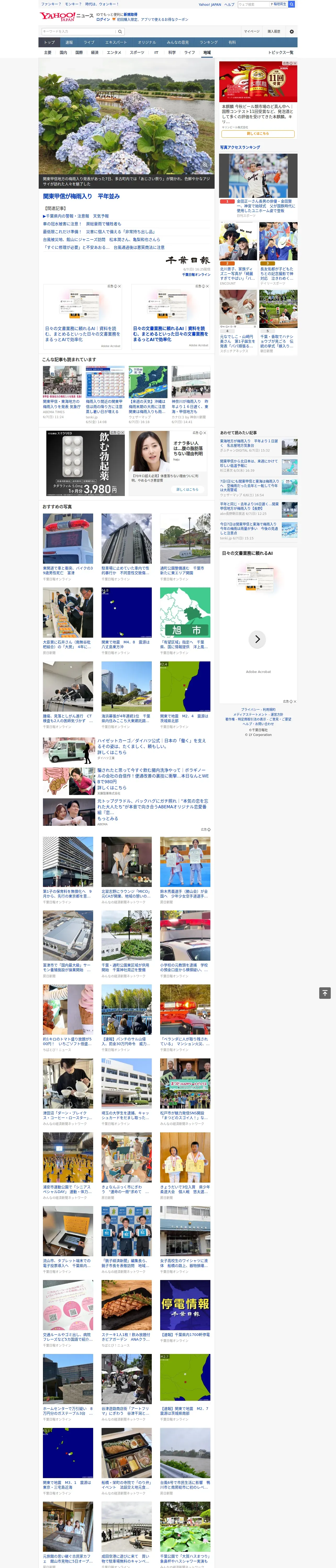Open the rank 1 article 金田正一さん長男の俳優
This screenshot has width=336, height=1568.
(266, 206)
